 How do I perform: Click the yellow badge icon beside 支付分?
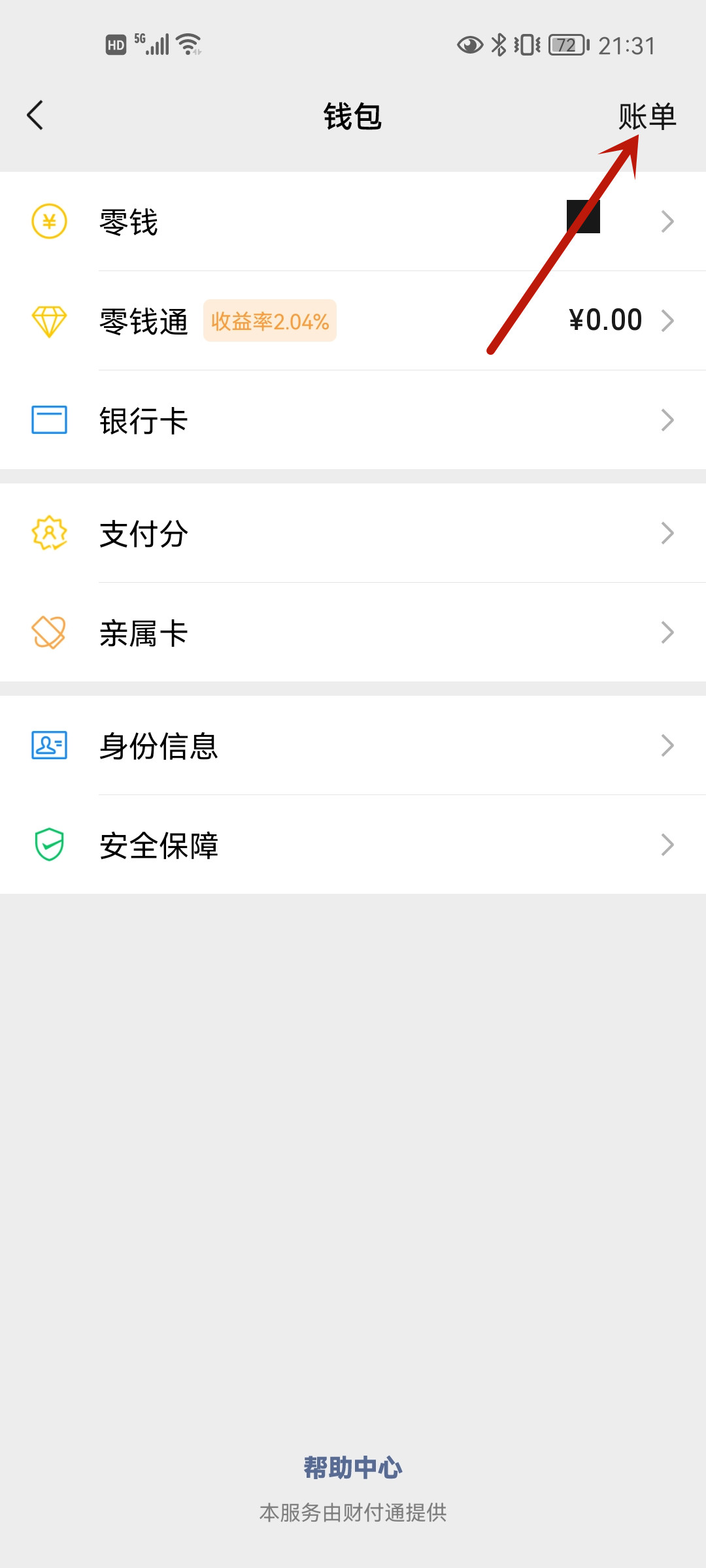coord(49,534)
